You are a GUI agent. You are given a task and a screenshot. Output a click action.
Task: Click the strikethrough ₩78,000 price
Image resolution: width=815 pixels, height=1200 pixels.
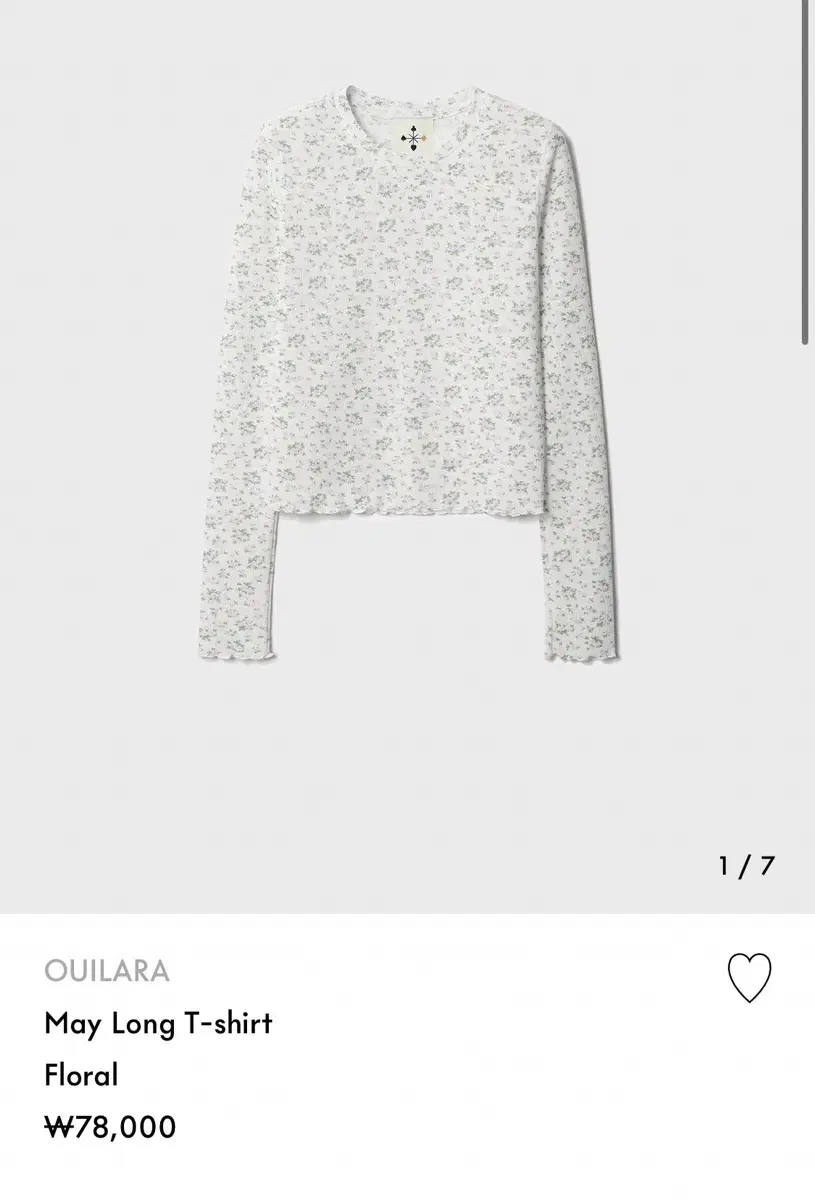pos(108,1127)
